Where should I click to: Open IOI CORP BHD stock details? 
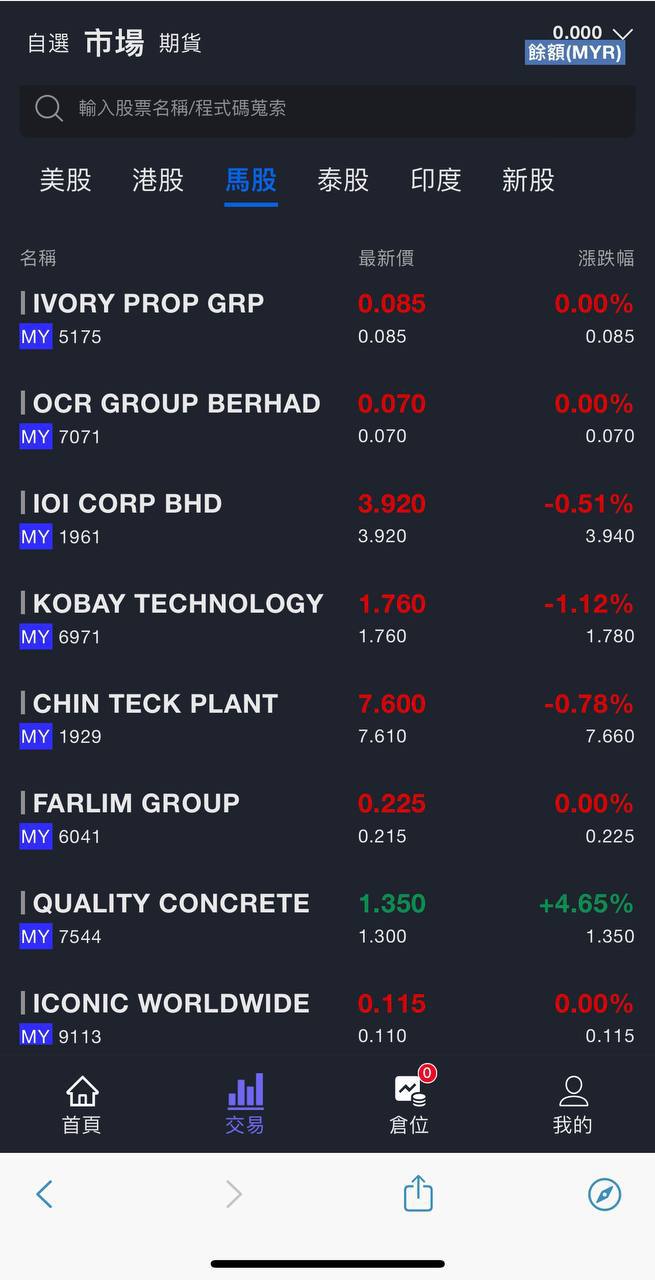click(127, 504)
